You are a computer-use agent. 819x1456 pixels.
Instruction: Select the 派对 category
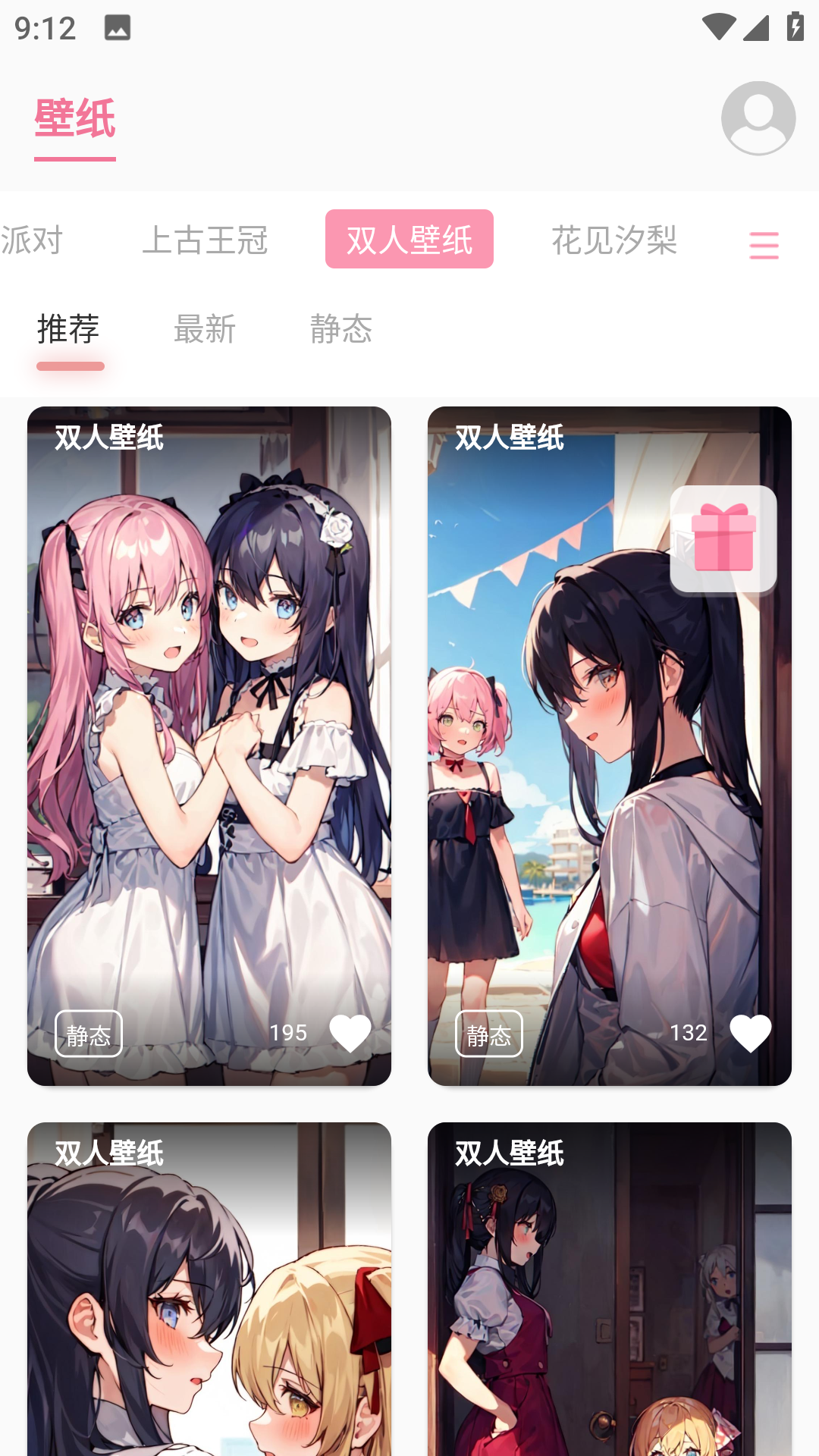[x=32, y=240]
